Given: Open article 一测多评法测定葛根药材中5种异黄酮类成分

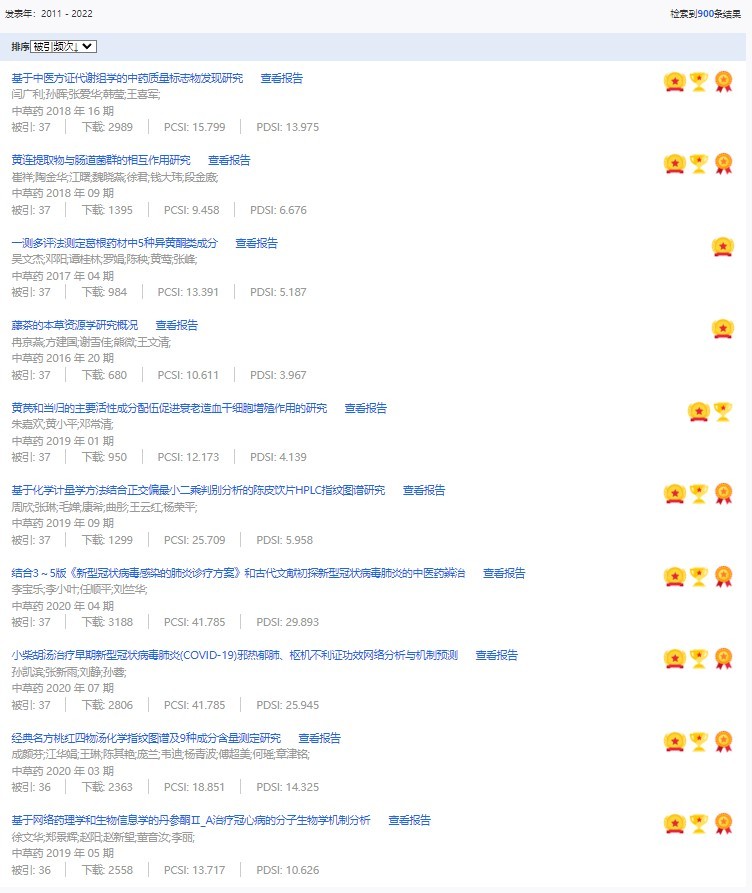Looking at the screenshot, I should click(x=114, y=243).
